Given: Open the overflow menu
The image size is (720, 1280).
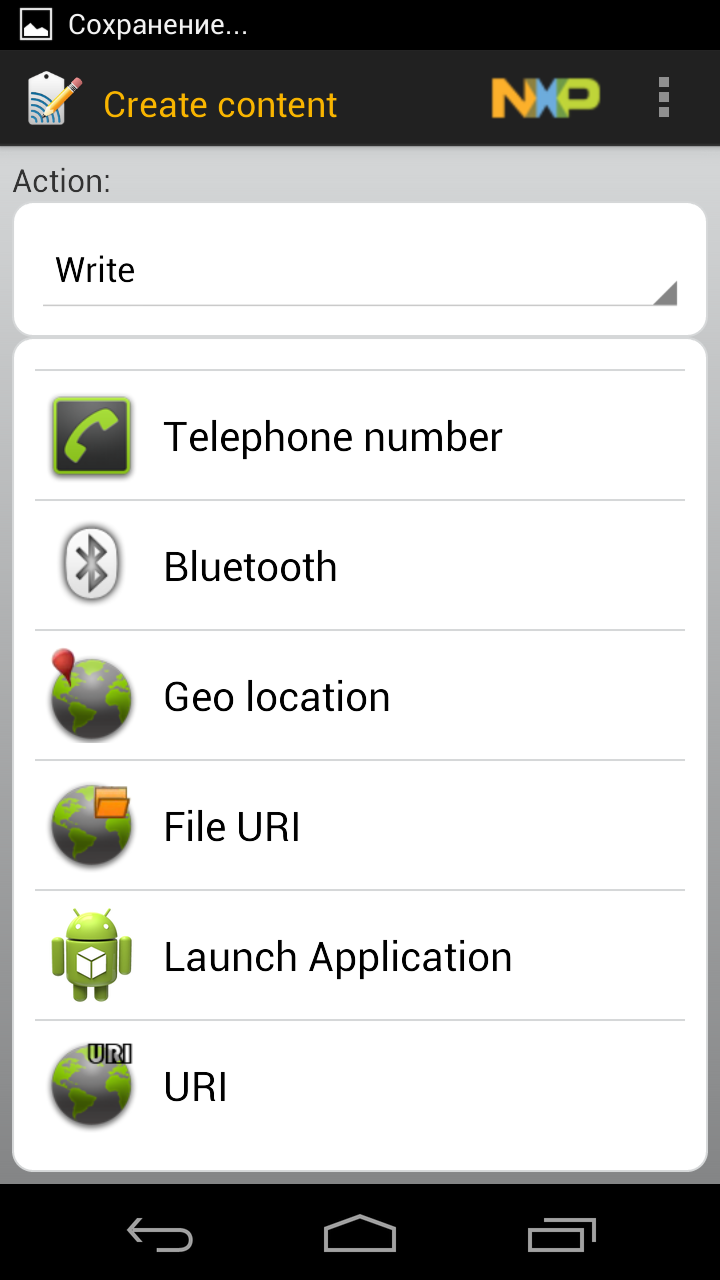Looking at the screenshot, I should [x=663, y=98].
